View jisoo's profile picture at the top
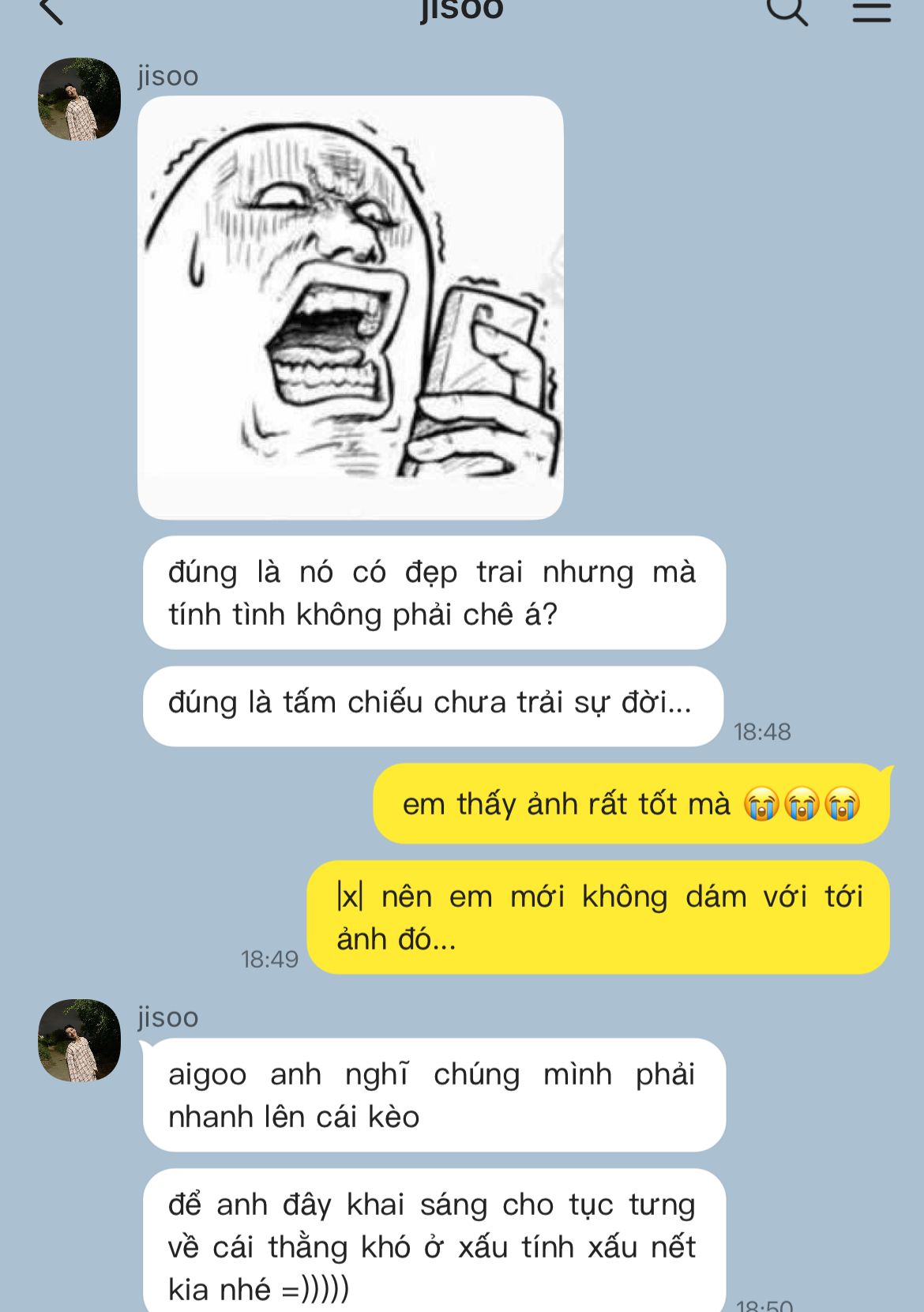 (79, 100)
